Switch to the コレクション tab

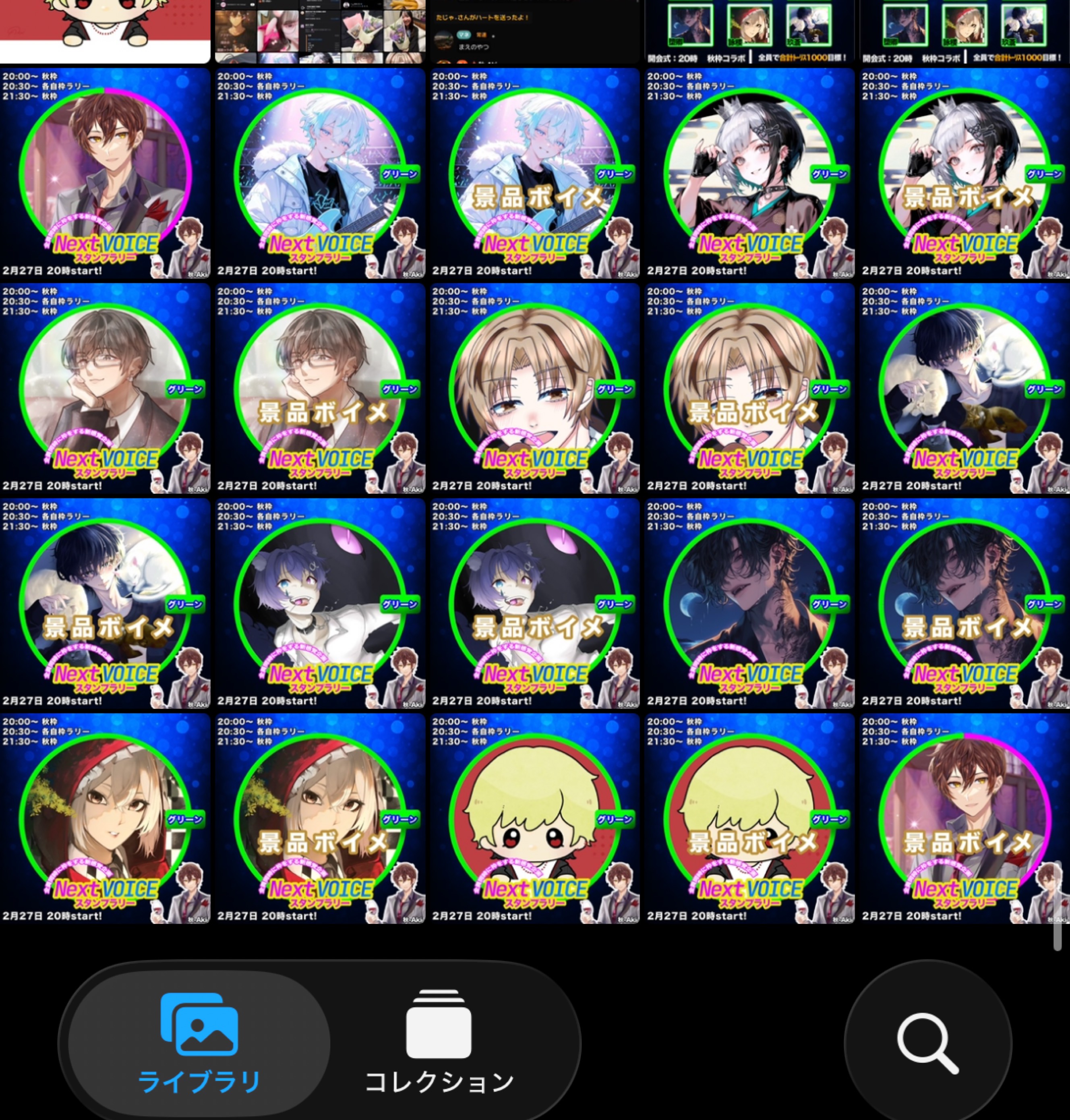[439, 1043]
